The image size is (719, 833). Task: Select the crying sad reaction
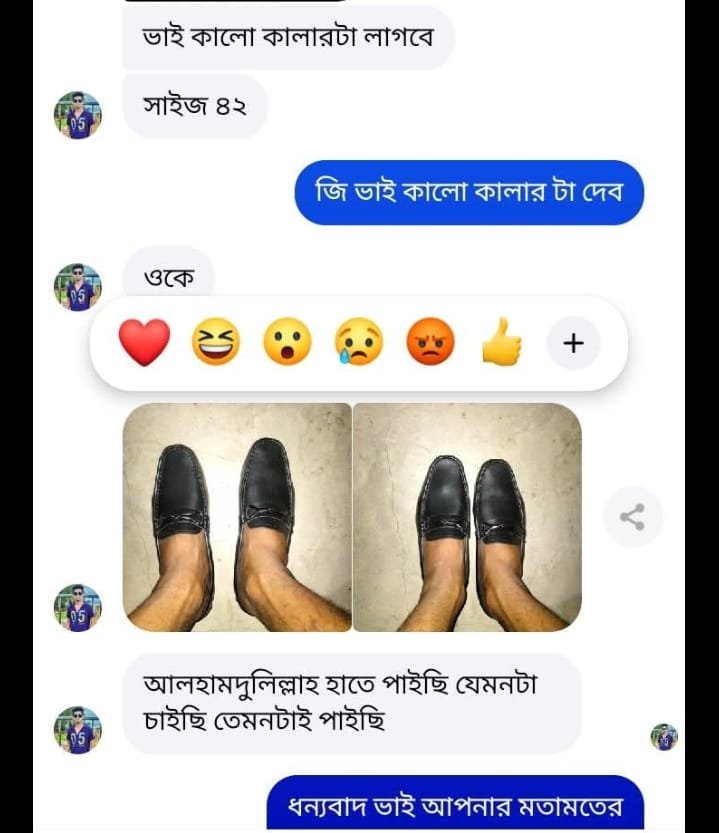[x=359, y=344]
